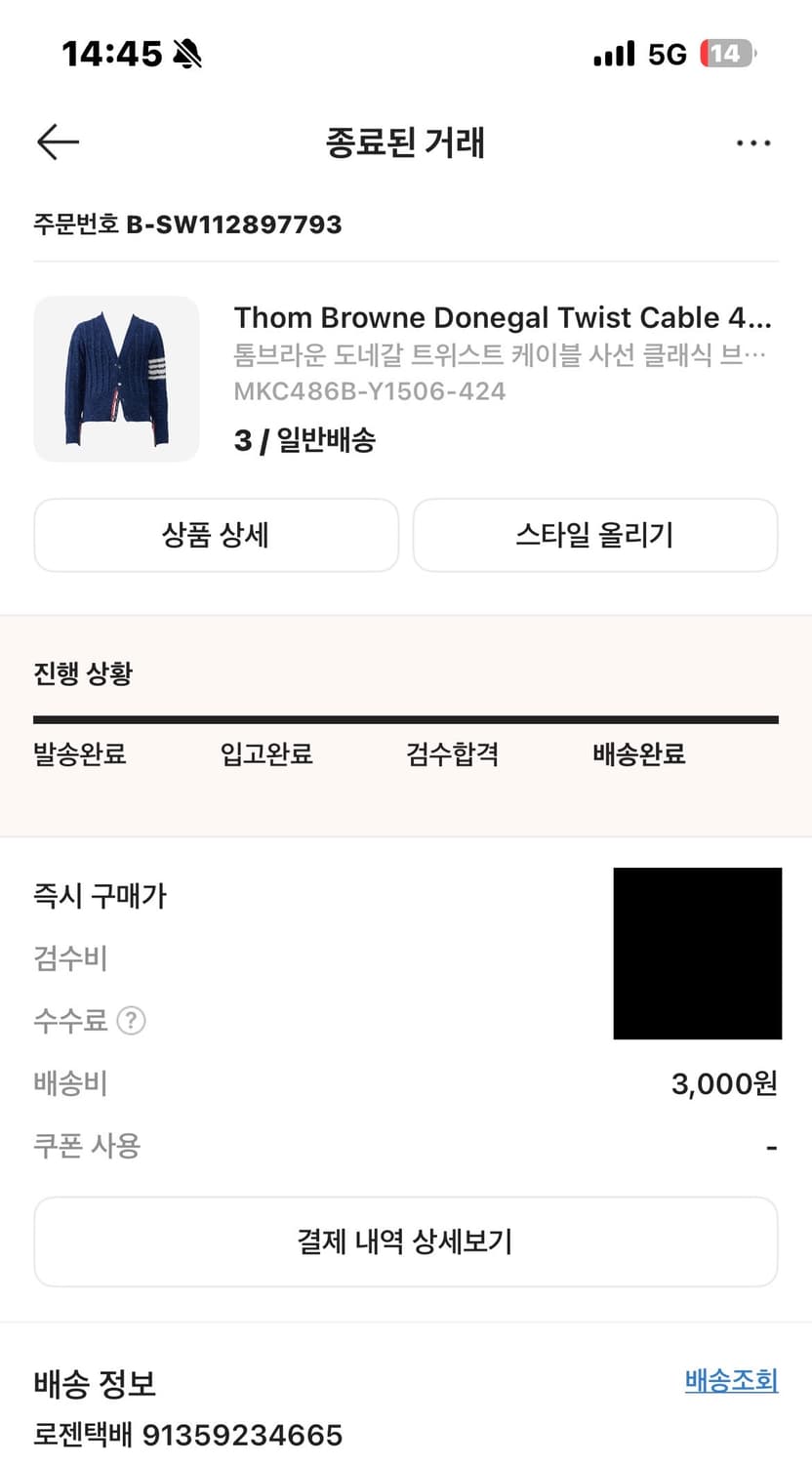Open the 상품 상세 product detail button
Image resolution: width=812 pixels, height=1464 pixels.
point(216,535)
